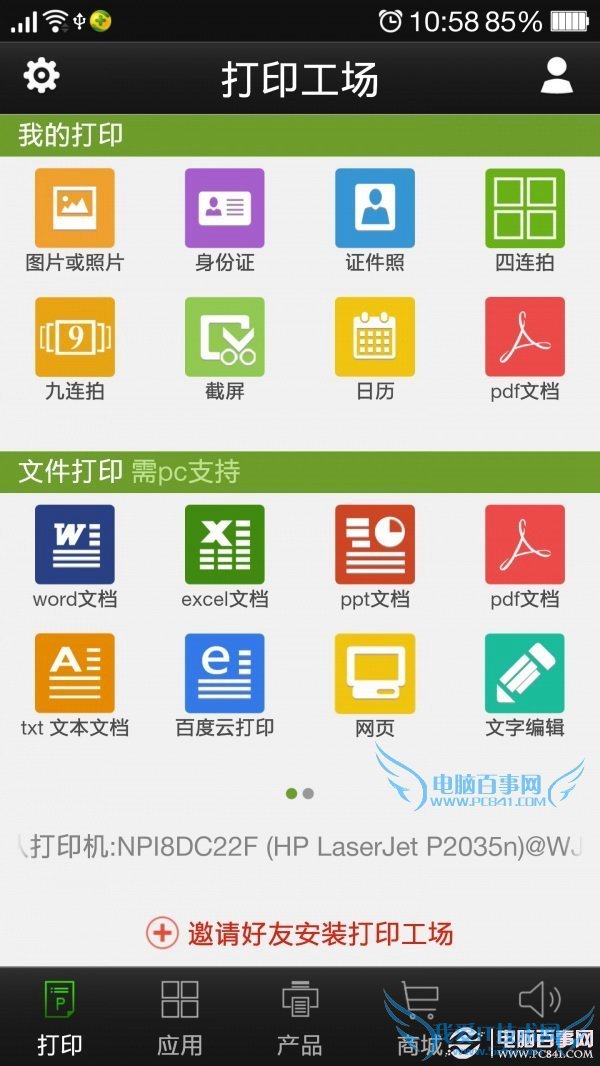This screenshot has width=600, height=1066.
Task: Go to the 产品 tab
Action: click(300, 1017)
